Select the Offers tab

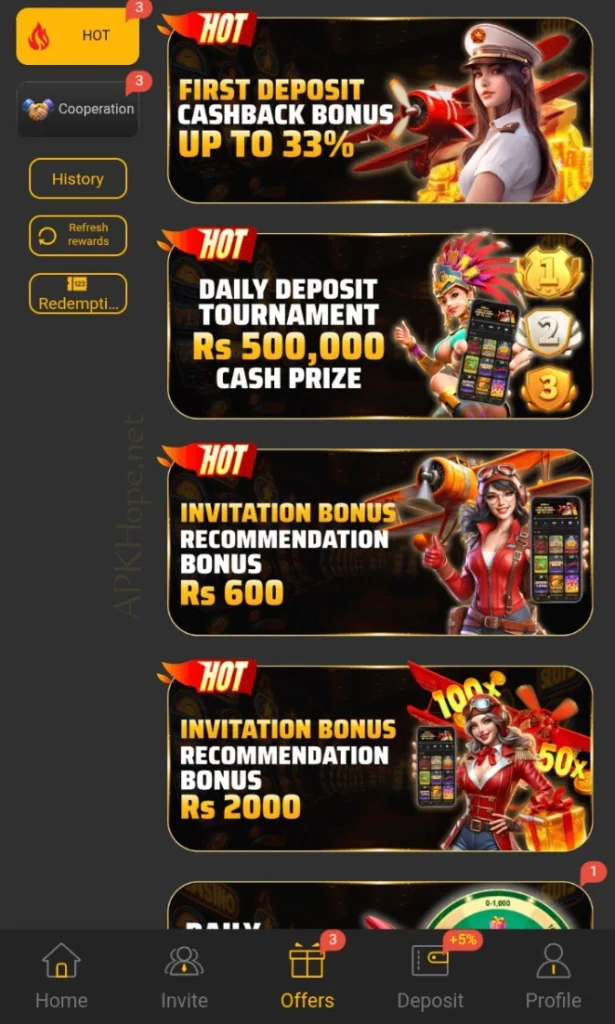307,976
